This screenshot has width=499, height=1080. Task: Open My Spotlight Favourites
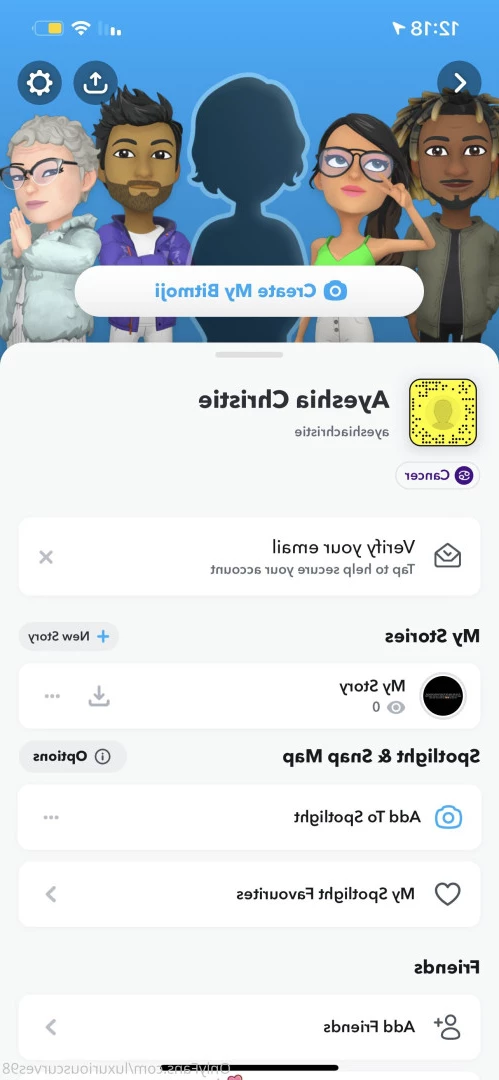tap(250, 894)
